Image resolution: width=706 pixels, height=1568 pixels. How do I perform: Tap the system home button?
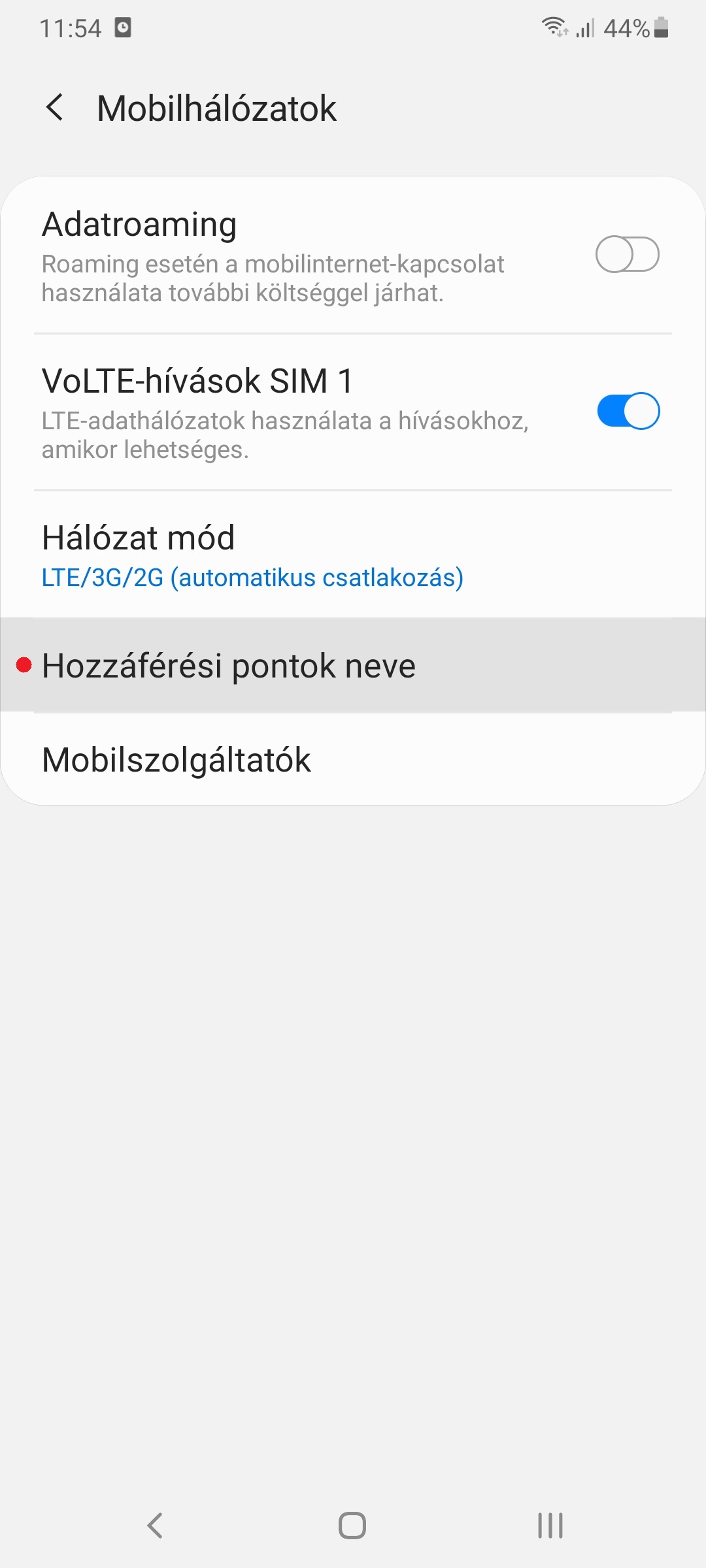pos(352,1526)
